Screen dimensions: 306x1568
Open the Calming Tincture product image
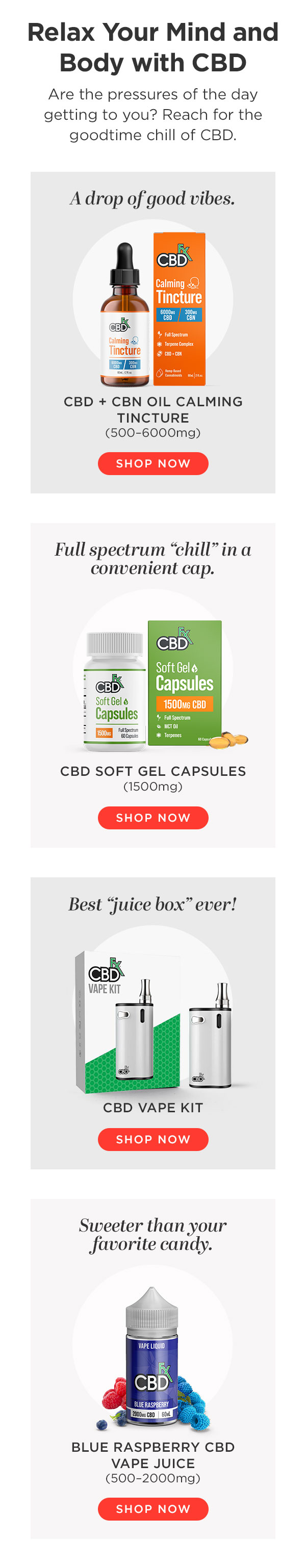(x=153, y=309)
